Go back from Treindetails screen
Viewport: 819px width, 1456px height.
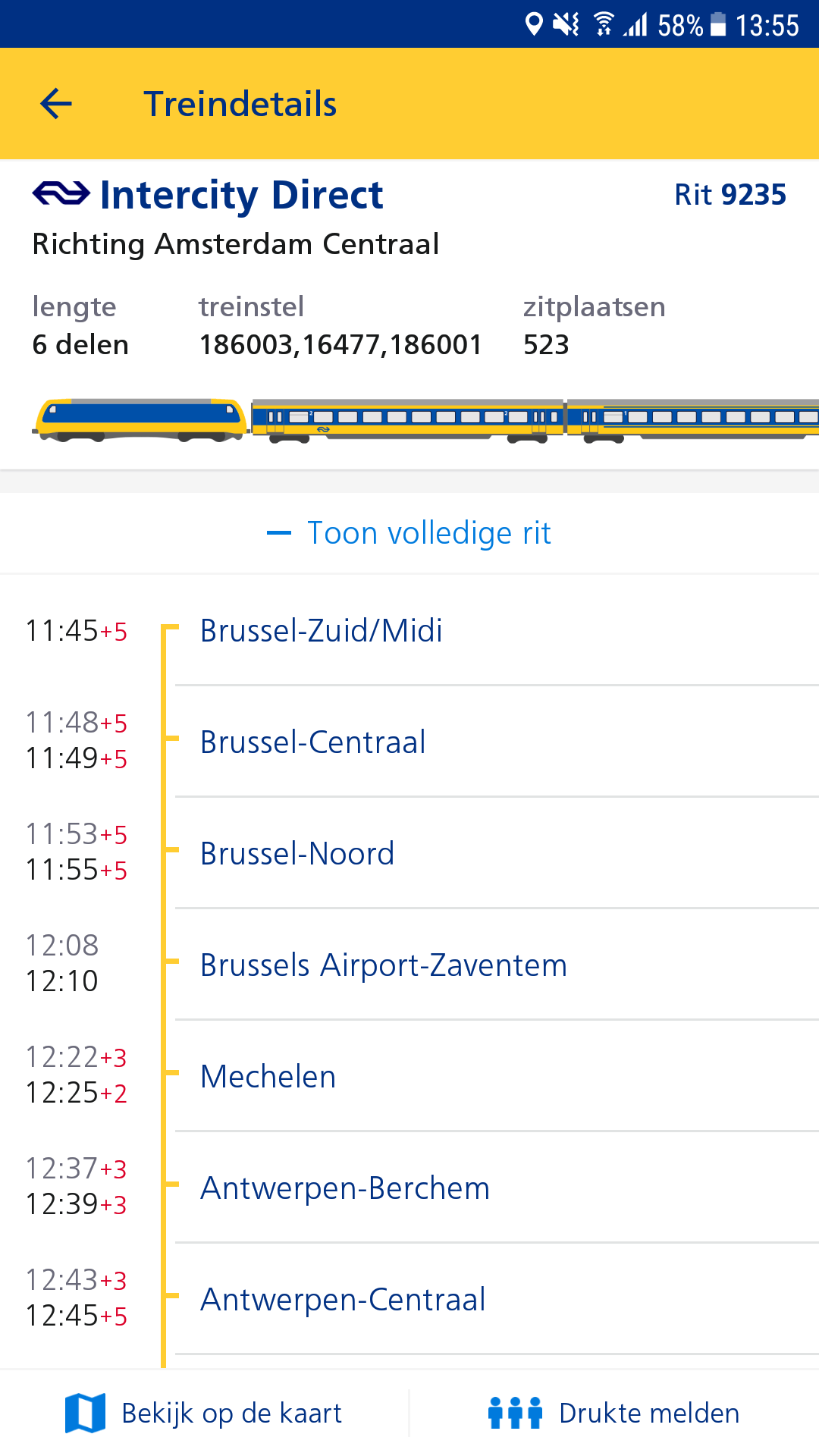coord(56,104)
